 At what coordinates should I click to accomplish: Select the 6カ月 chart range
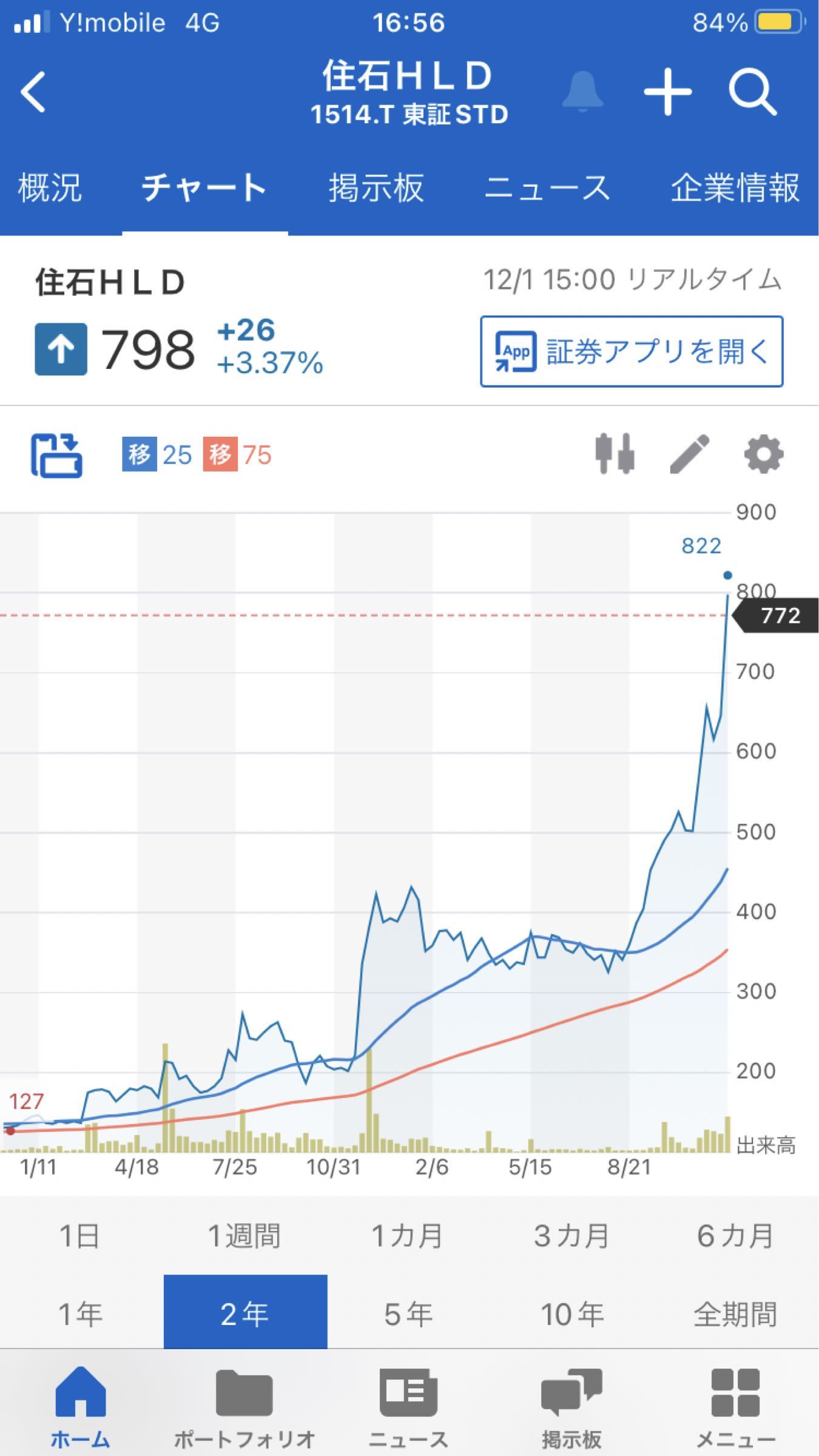(736, 1236)
